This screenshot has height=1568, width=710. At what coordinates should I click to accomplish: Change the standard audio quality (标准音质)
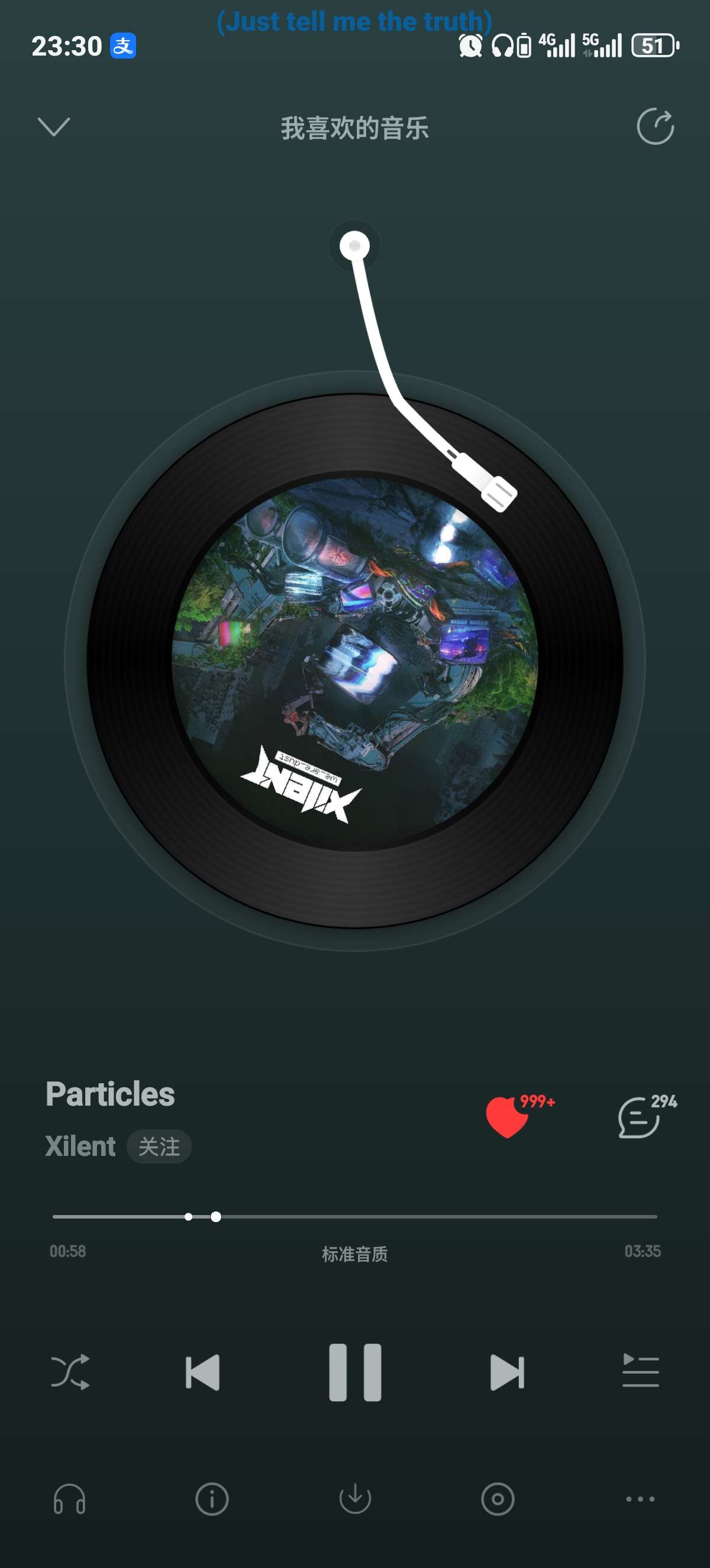[x=355, y=1254]
